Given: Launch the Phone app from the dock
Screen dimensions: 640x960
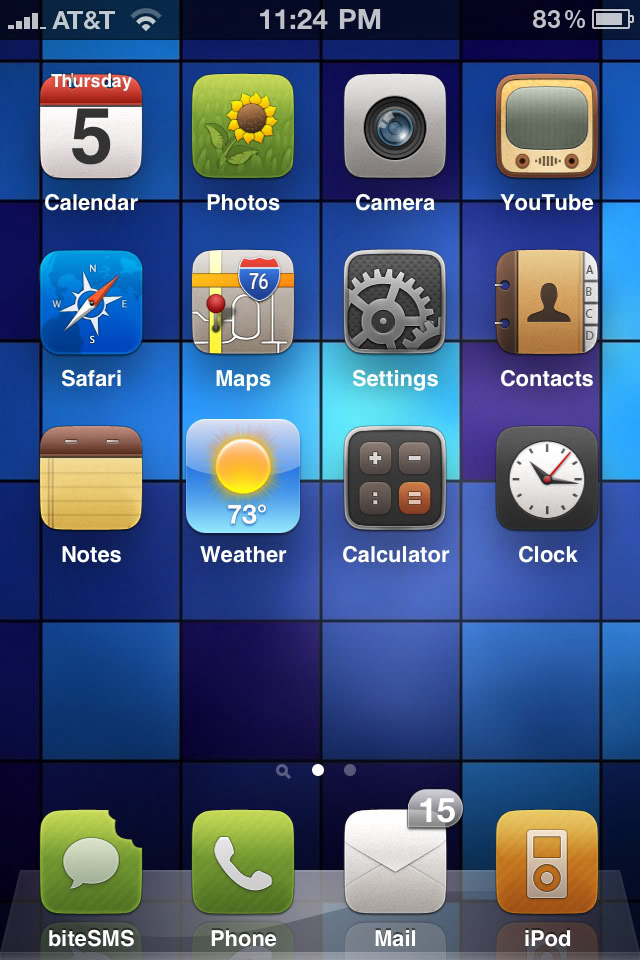Looking at the screenshot, I should click(x=243, y=863).
